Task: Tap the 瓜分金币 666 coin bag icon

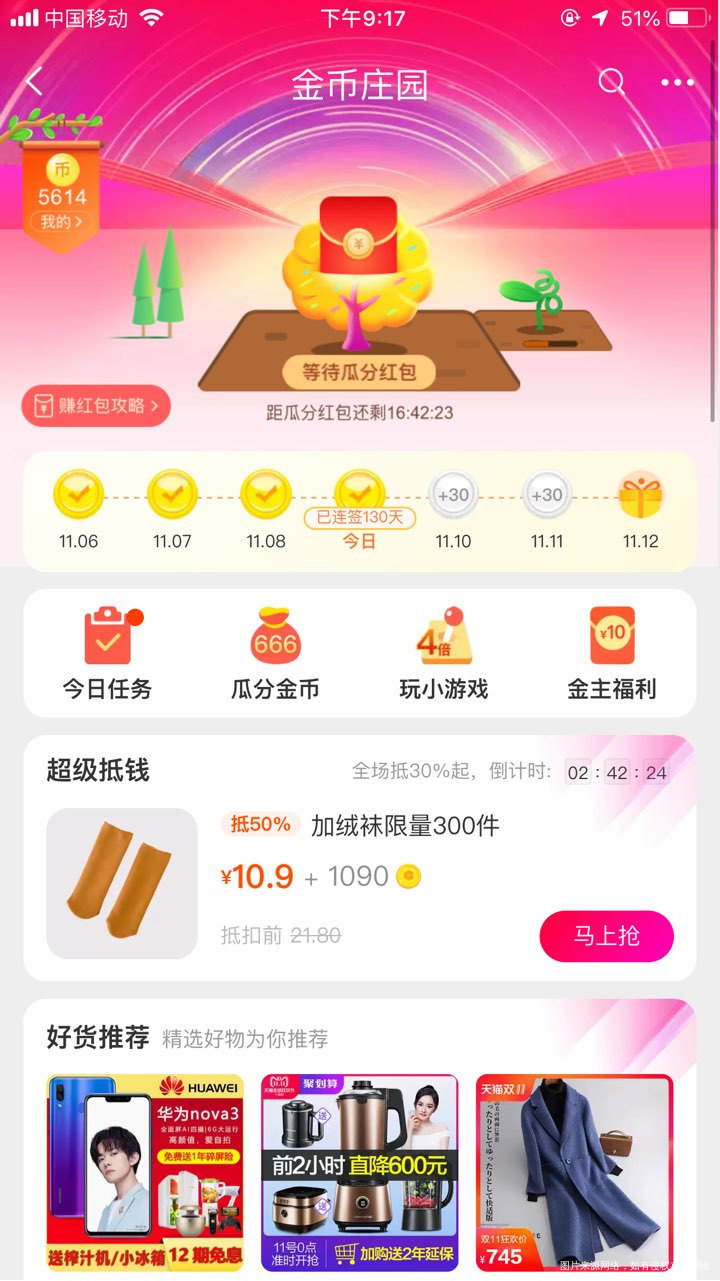Action: (274, 636)
